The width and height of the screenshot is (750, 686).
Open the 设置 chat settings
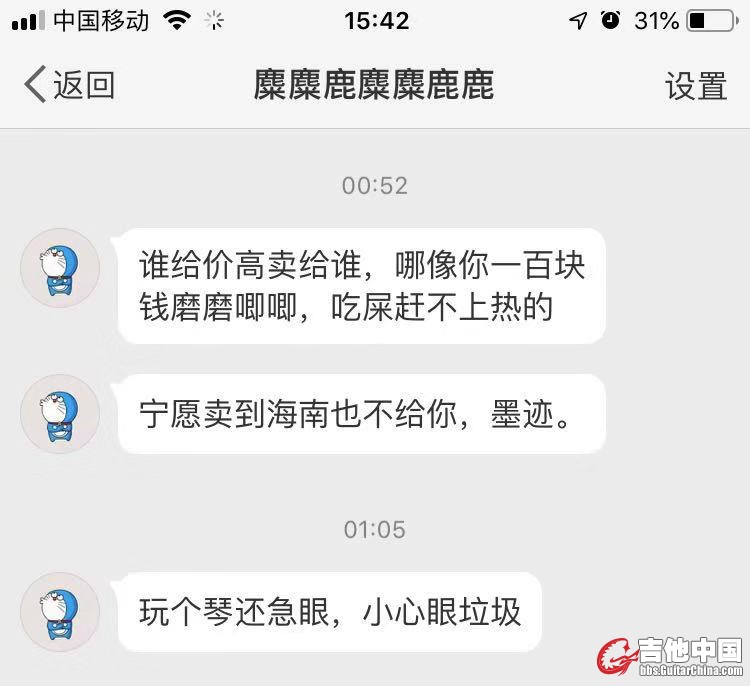(695, 86)
